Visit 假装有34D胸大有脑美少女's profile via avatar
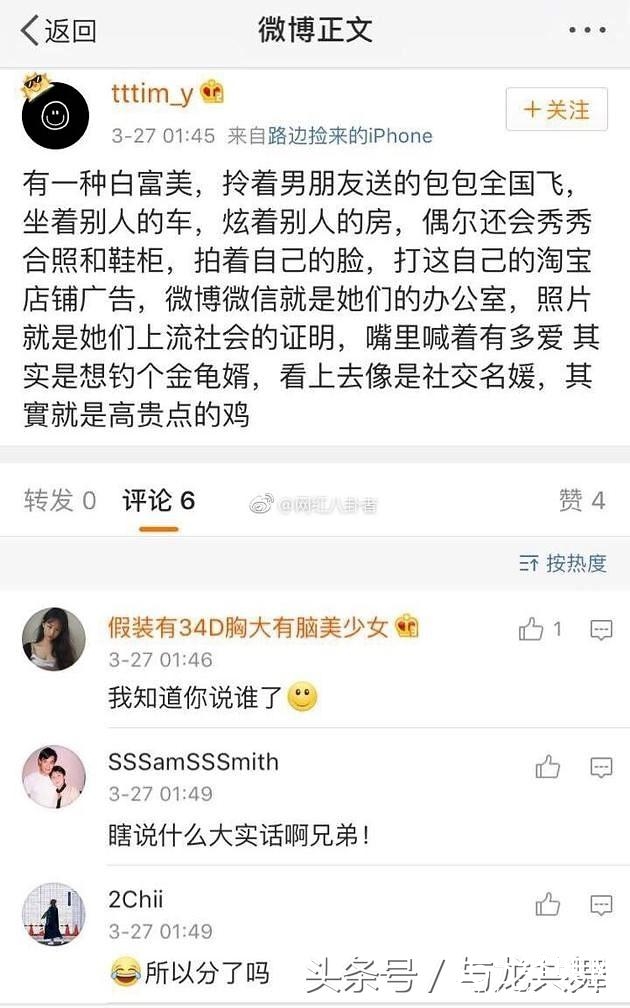 click(54, 639)
